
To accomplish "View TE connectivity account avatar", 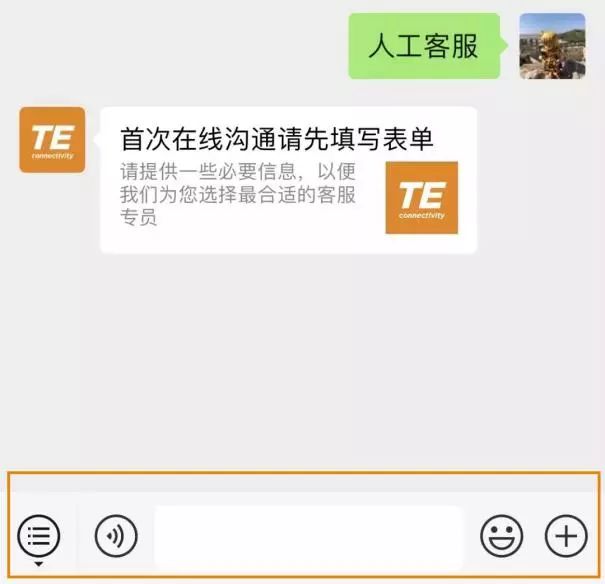I will 52,140.
